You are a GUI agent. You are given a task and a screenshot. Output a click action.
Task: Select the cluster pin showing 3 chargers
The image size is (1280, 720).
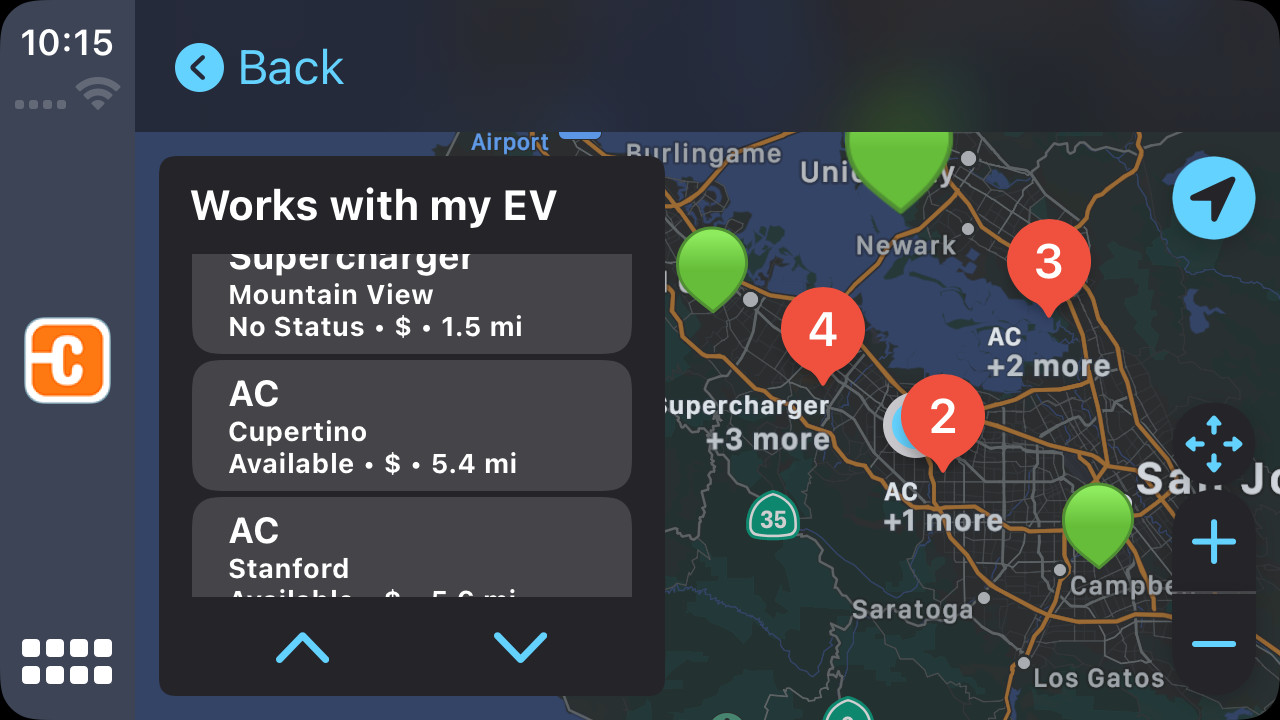click(x=1047, y=262)
